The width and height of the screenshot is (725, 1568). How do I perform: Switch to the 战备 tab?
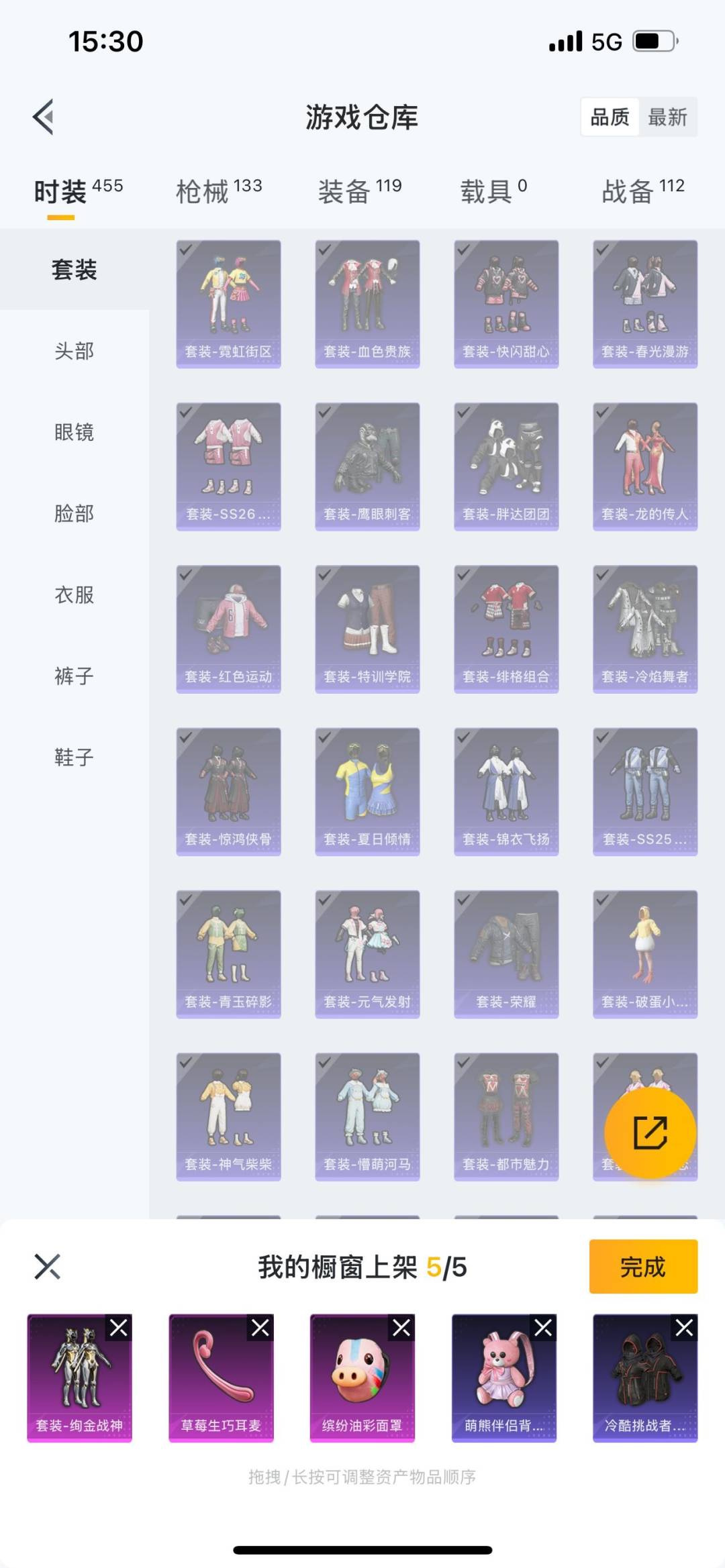coord(642,191)
